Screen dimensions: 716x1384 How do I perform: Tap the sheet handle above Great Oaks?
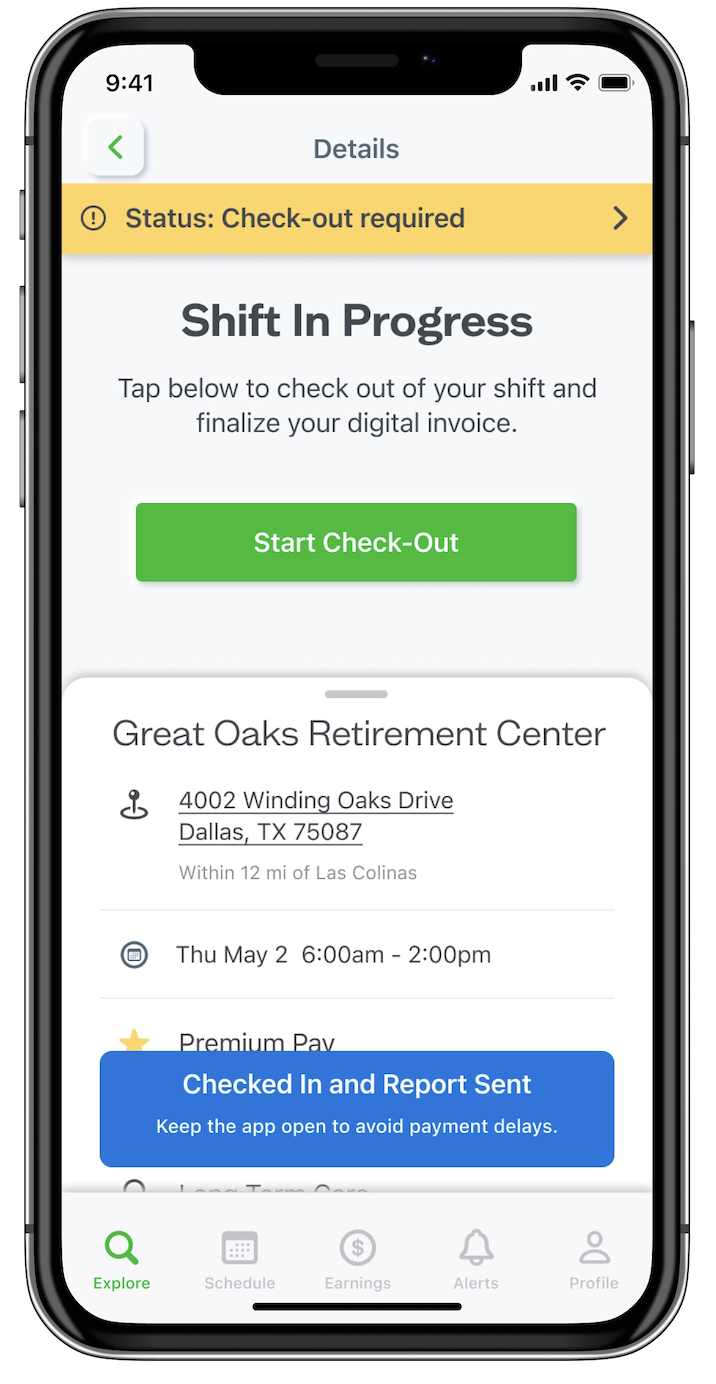click(356, 694)
